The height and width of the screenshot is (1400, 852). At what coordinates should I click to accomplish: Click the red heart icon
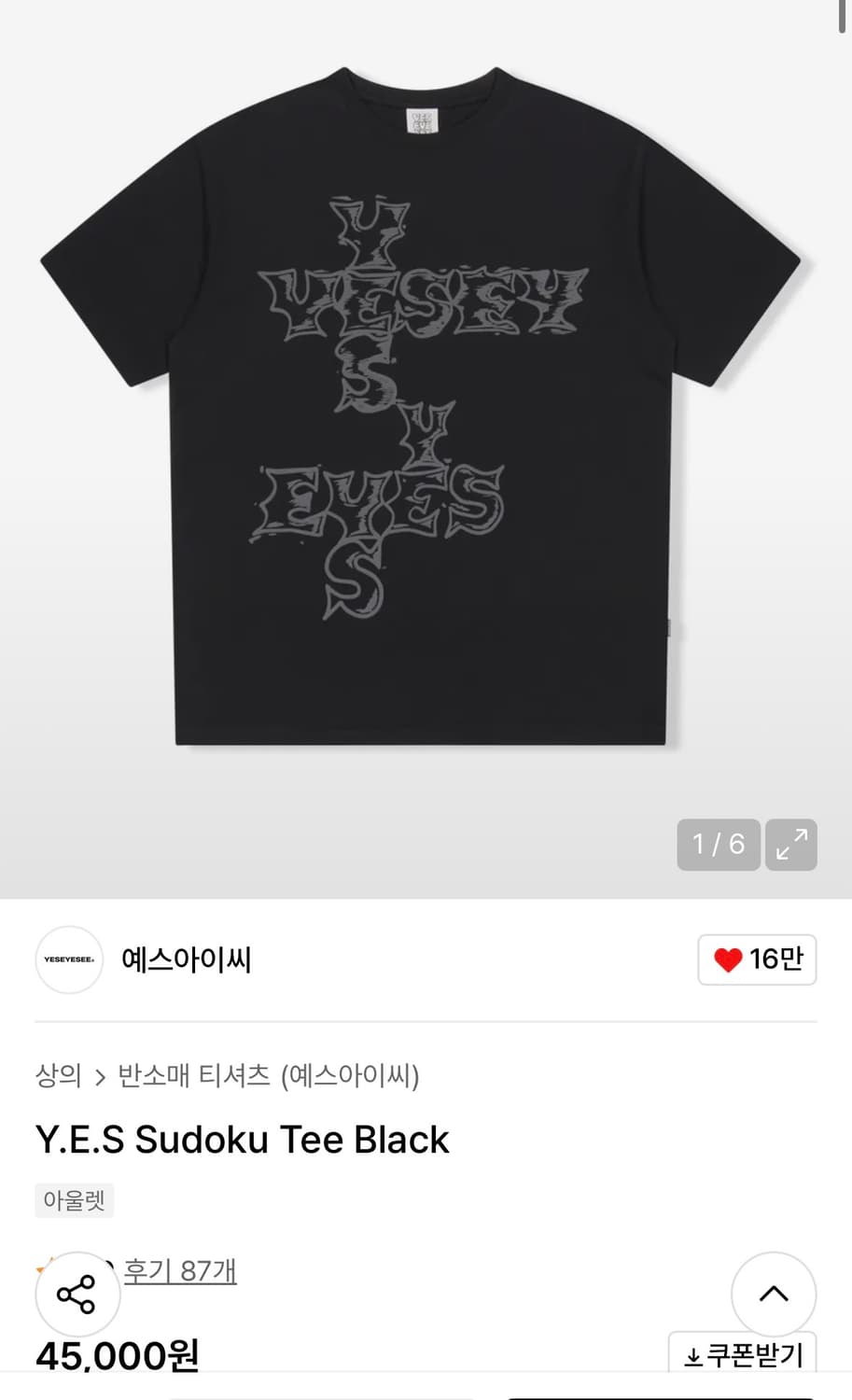[x=730, y=959]
